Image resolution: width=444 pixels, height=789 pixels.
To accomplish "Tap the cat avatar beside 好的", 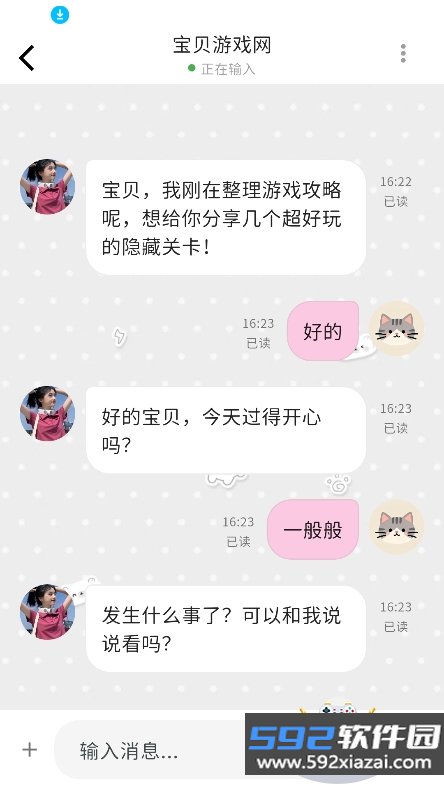I will pyautogui.click(x=397, y=329).
